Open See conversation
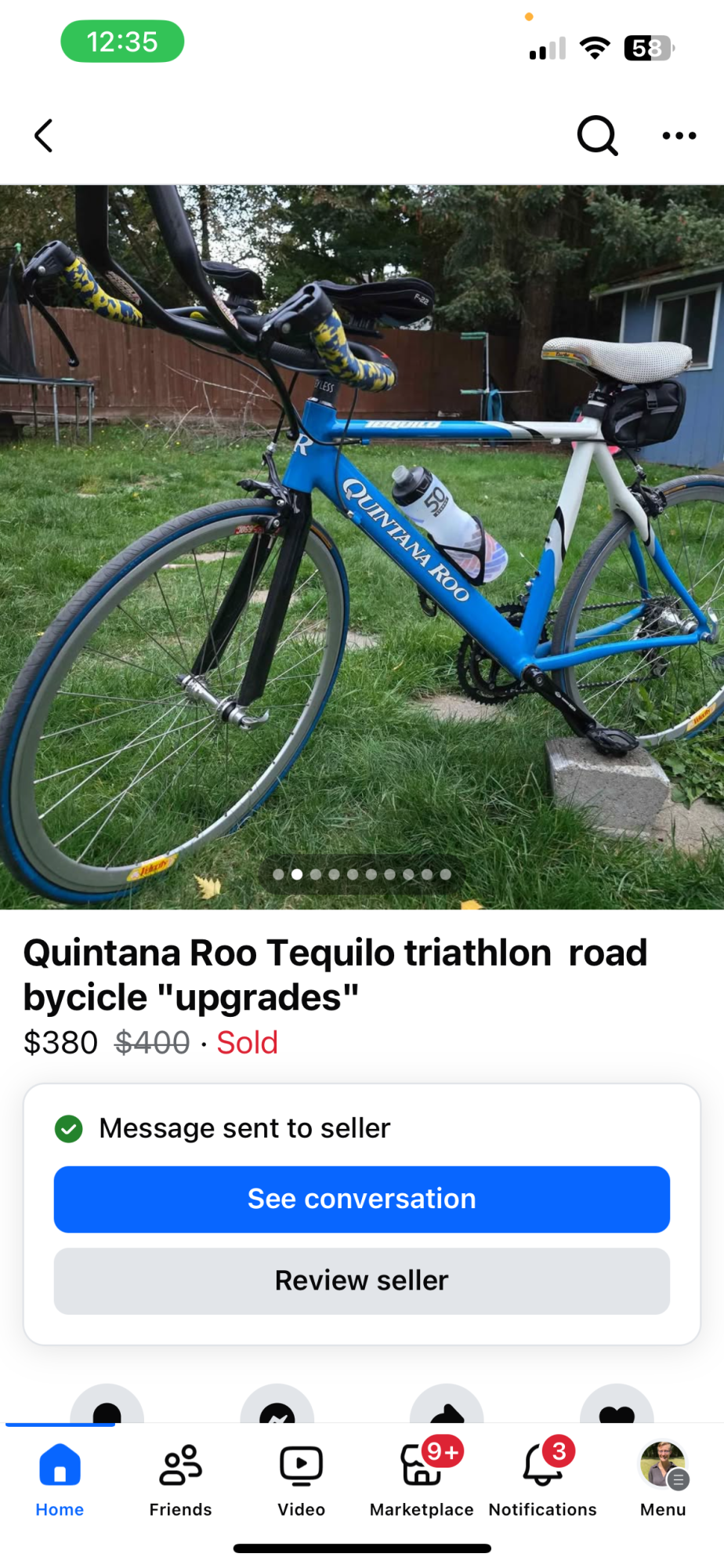The width and height of the screenshot is (724, 1568). [361, 1199]
